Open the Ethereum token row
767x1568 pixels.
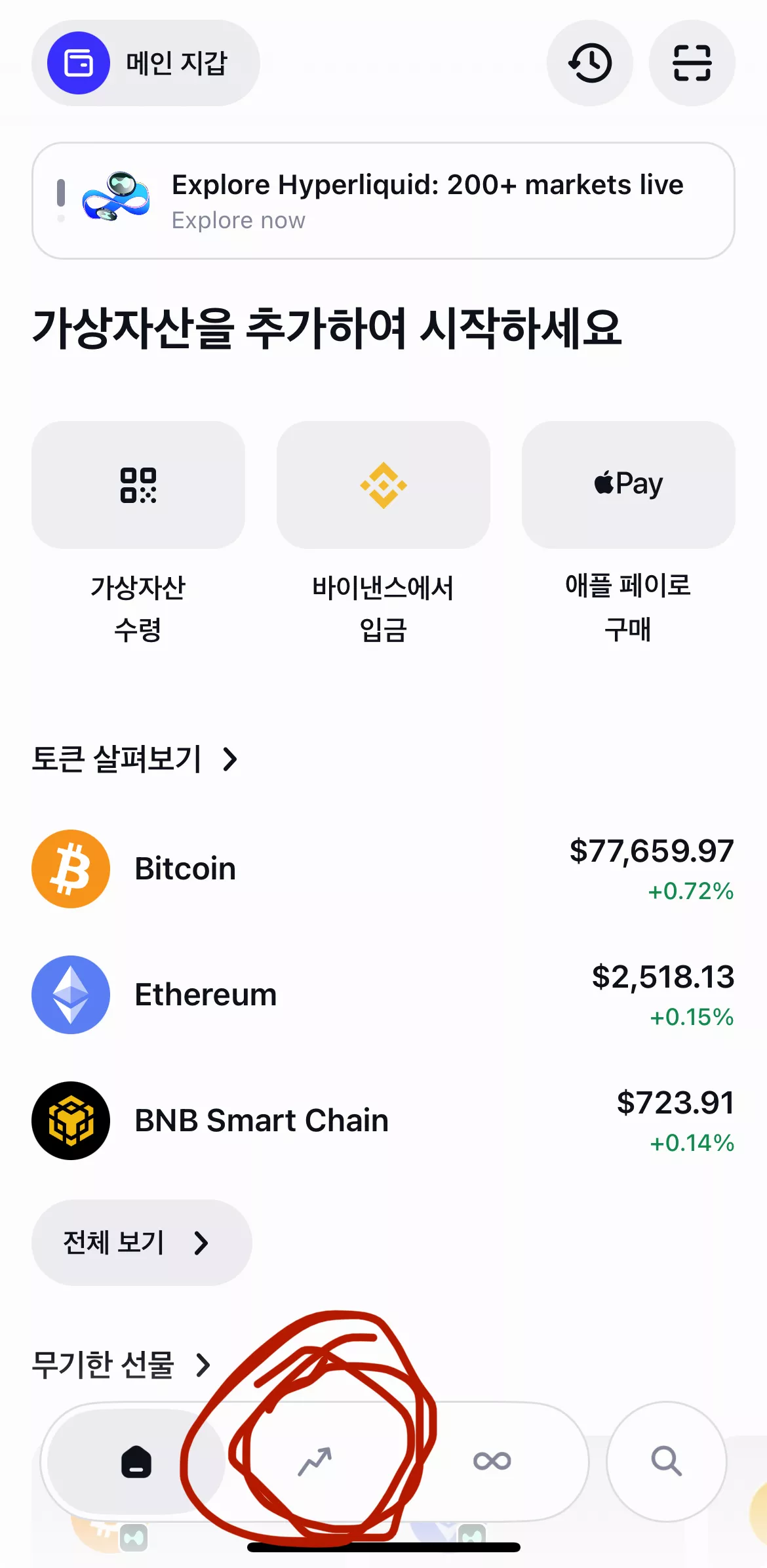(383, 995)
